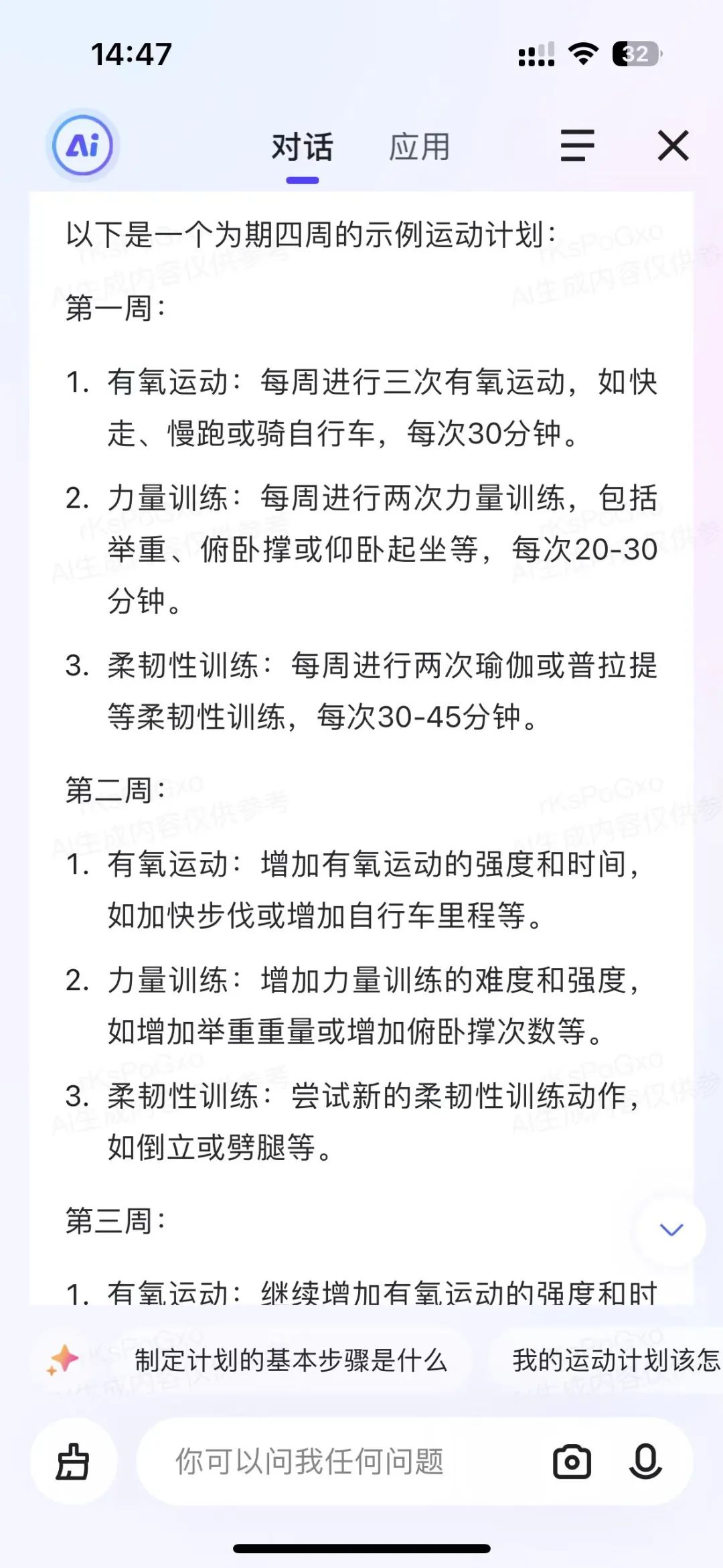Screen dimensions: 723x1568
Task: Jump to bottom with the down chevron
Action: (671, 1229)
